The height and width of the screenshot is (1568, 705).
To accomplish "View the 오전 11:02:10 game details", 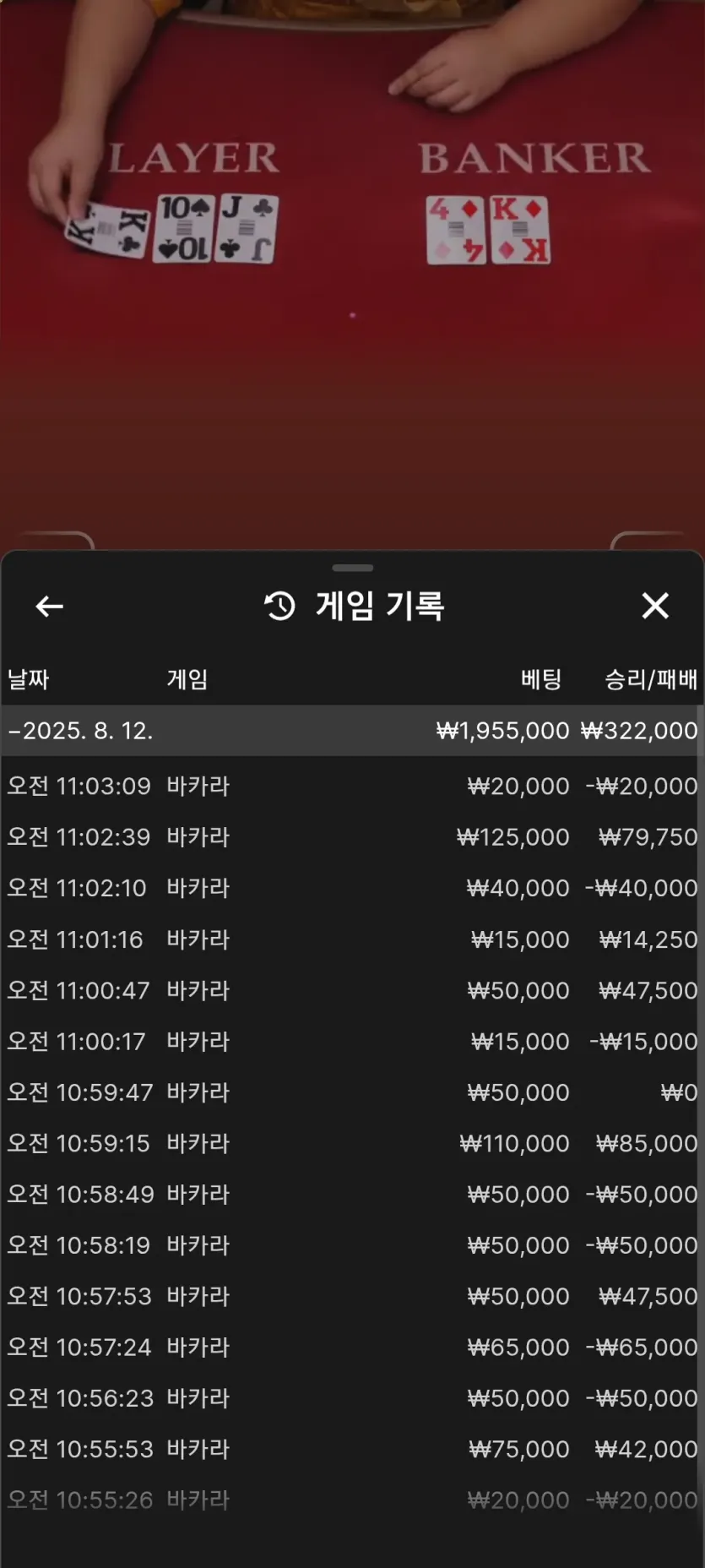I will coord(352,888).
